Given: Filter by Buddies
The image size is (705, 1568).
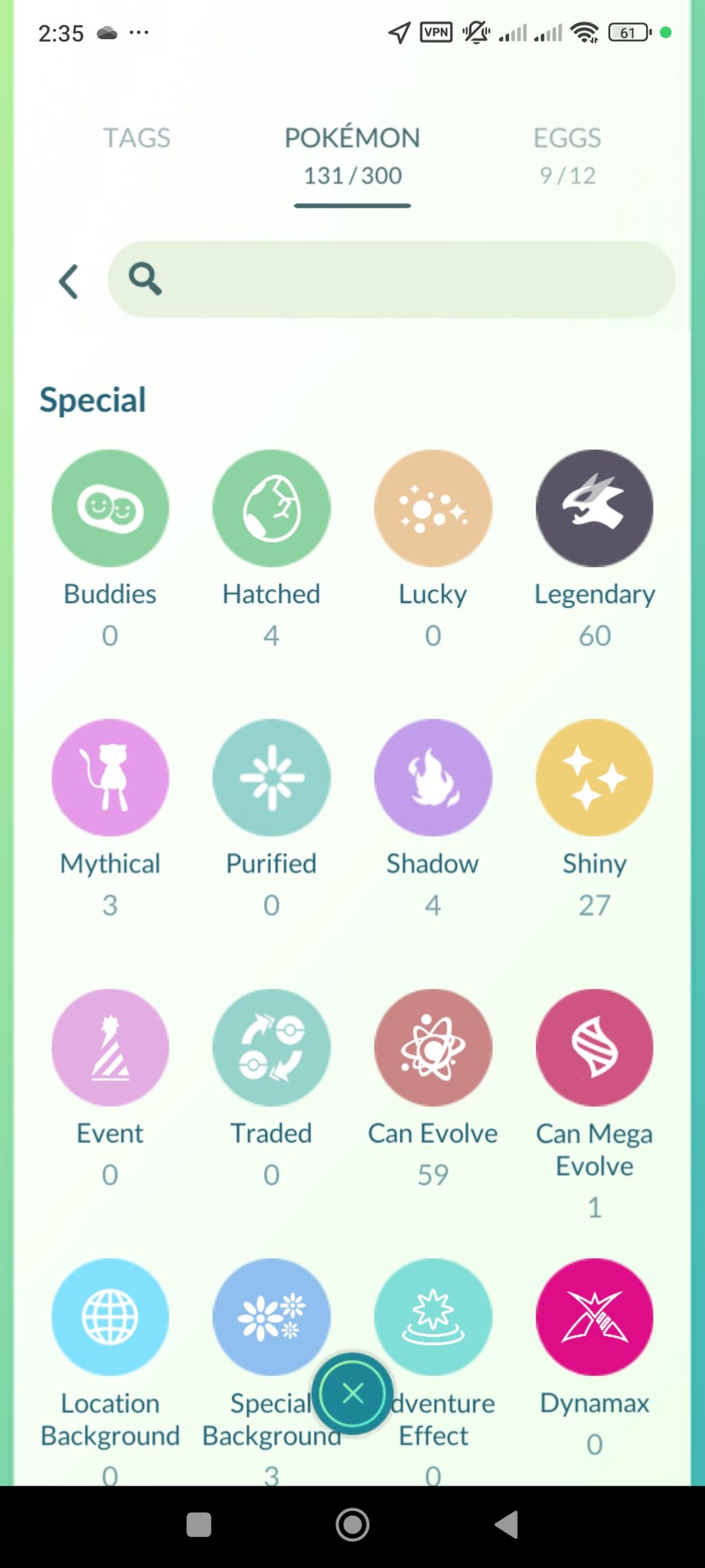Looking at the screenshot, I should 110,508.
